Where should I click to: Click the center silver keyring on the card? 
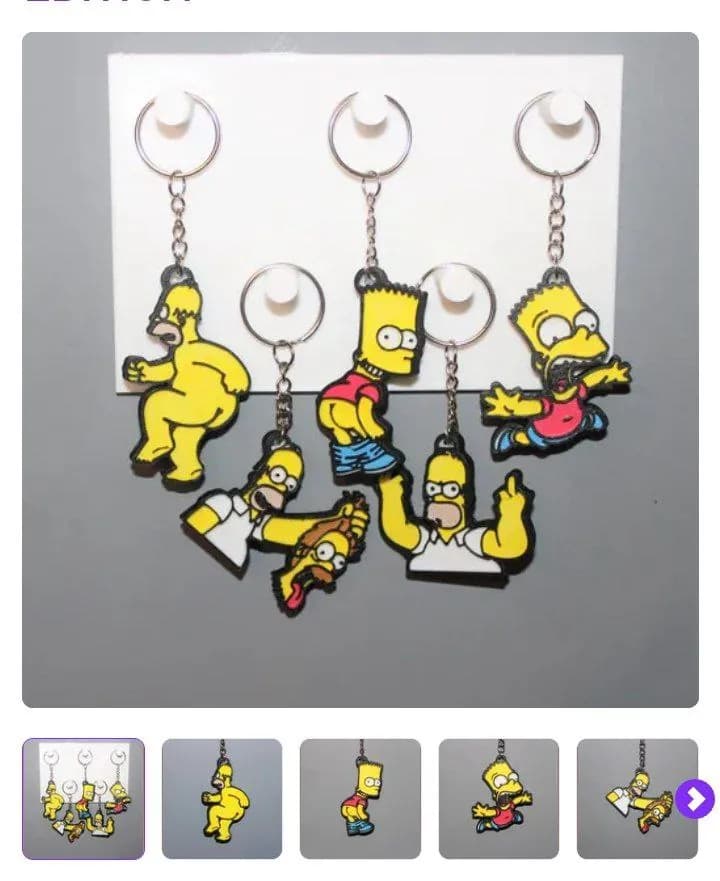click(365, 135)
